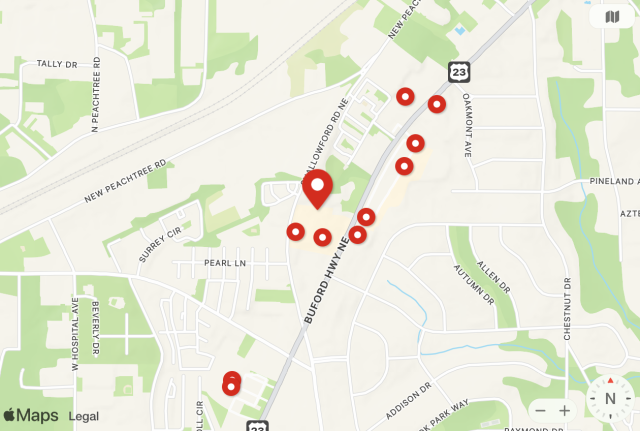Zoom out using the minus button
Viewport: 640px width, 431px height.
tap(541, 410)
